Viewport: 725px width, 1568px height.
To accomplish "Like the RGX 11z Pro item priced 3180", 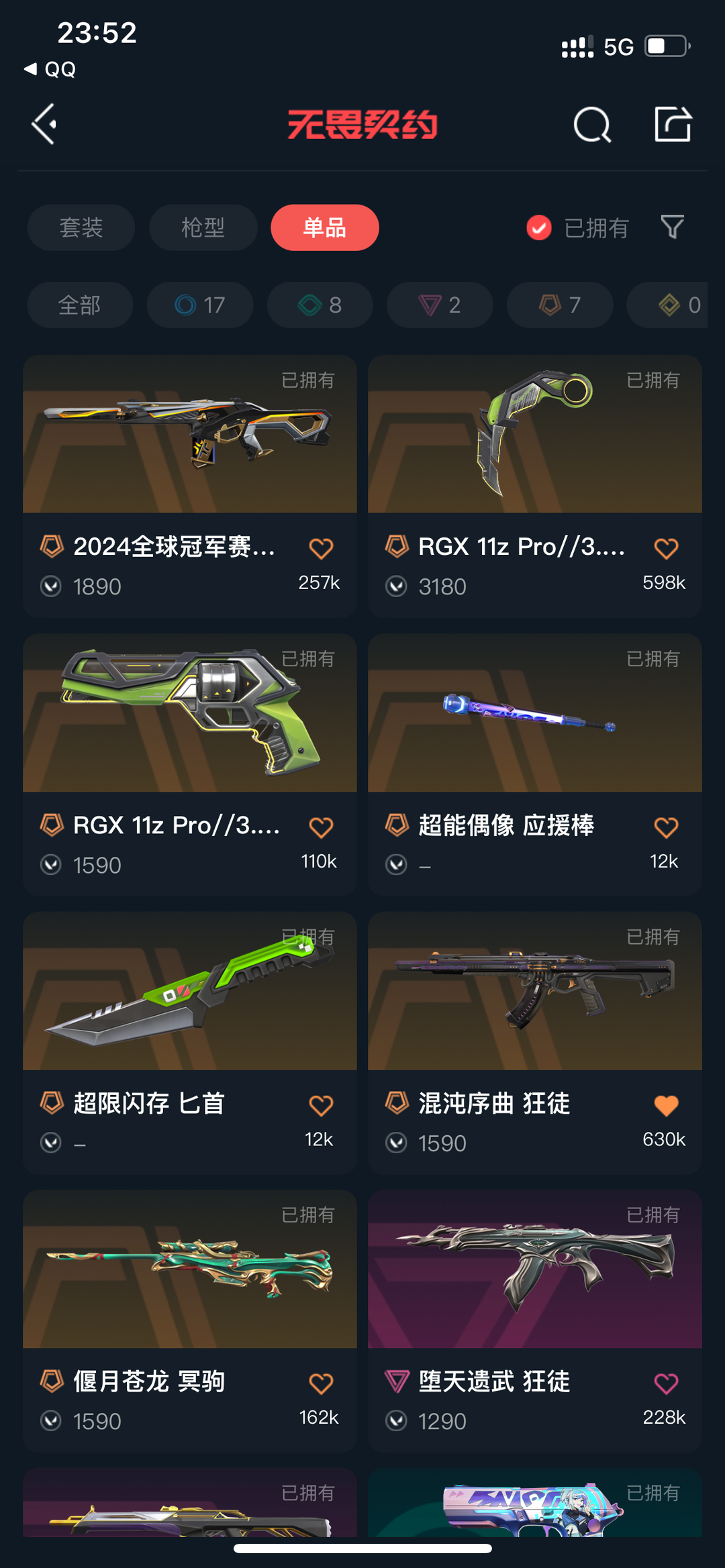I will pyautogui.click(x=666, y=548).
